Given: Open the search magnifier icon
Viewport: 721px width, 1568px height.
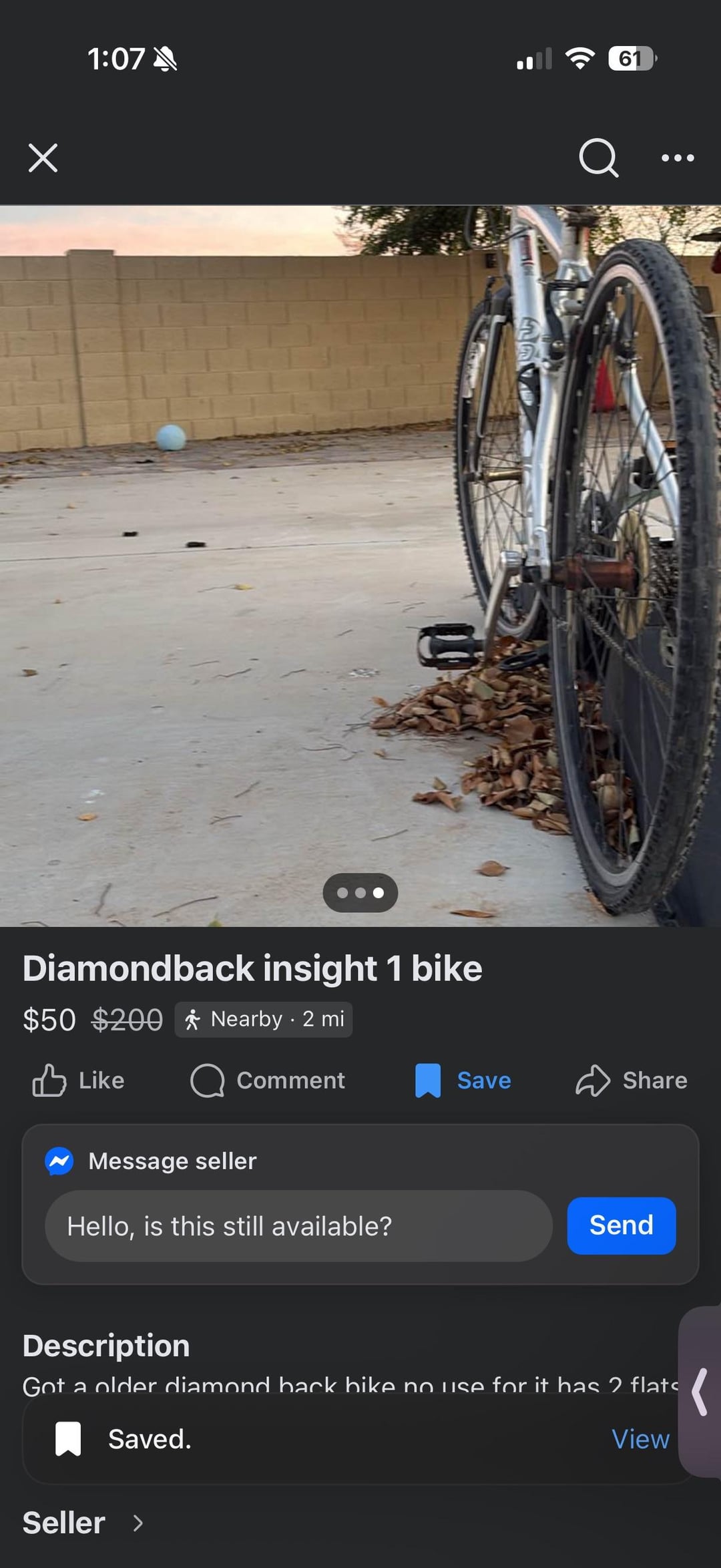Looking at the screenshot, I should pyautogui.click(x=598, y=158).
